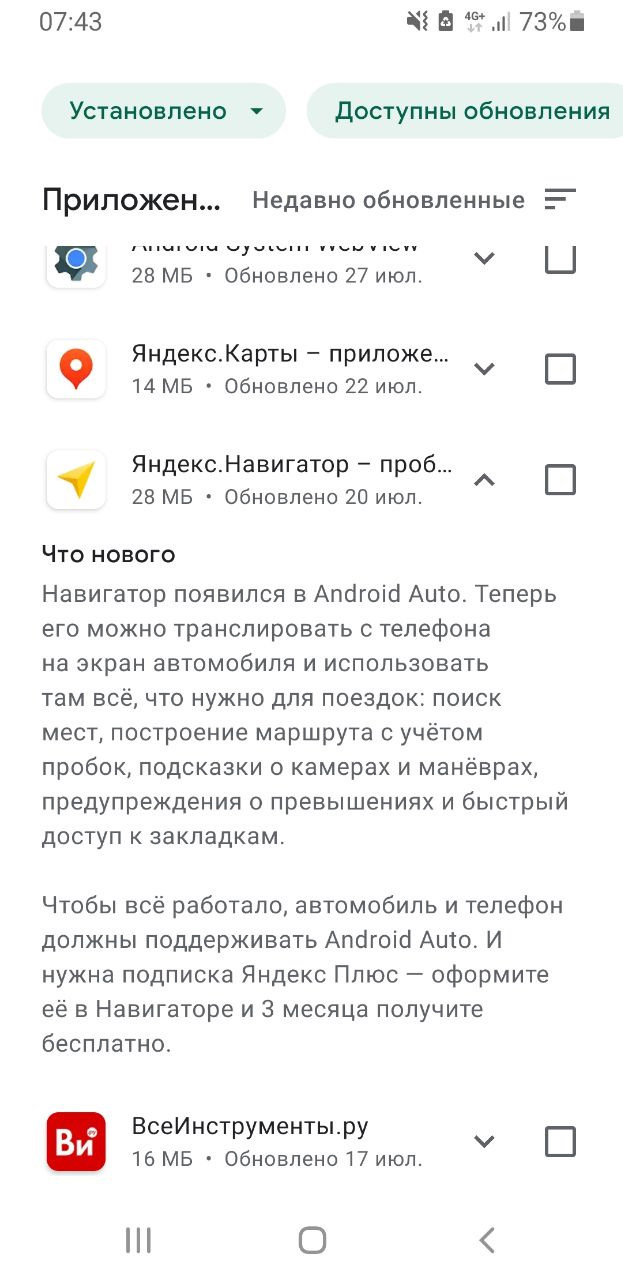Image resolution: width=623 pixels, height=1280 pixels.
Task: Expand Яндекс.Карты what's new section
Action: click(x=484, y=369)
